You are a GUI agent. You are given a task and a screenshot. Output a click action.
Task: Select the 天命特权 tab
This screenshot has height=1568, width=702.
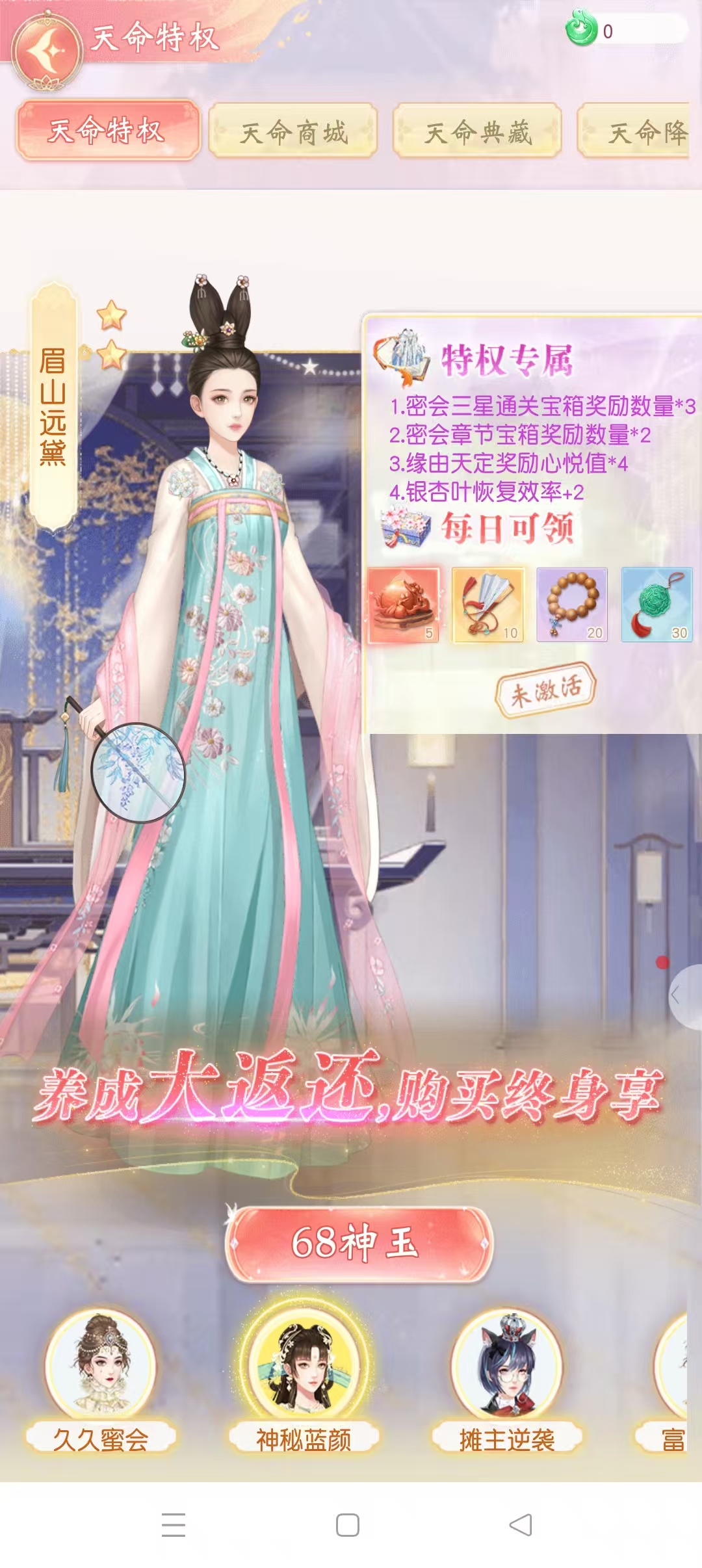tap(107, 130)
